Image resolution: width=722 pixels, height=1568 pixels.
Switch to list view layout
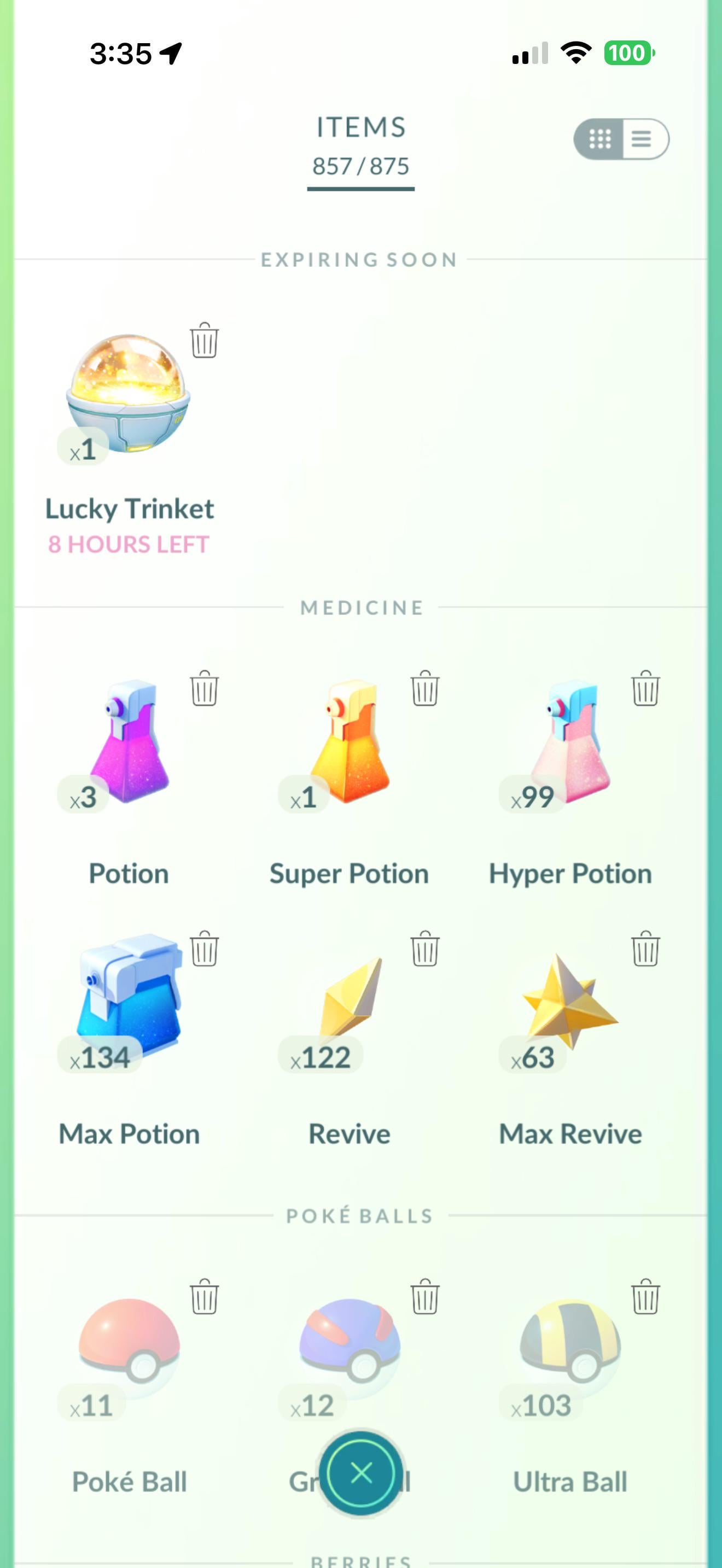point(642,139)
